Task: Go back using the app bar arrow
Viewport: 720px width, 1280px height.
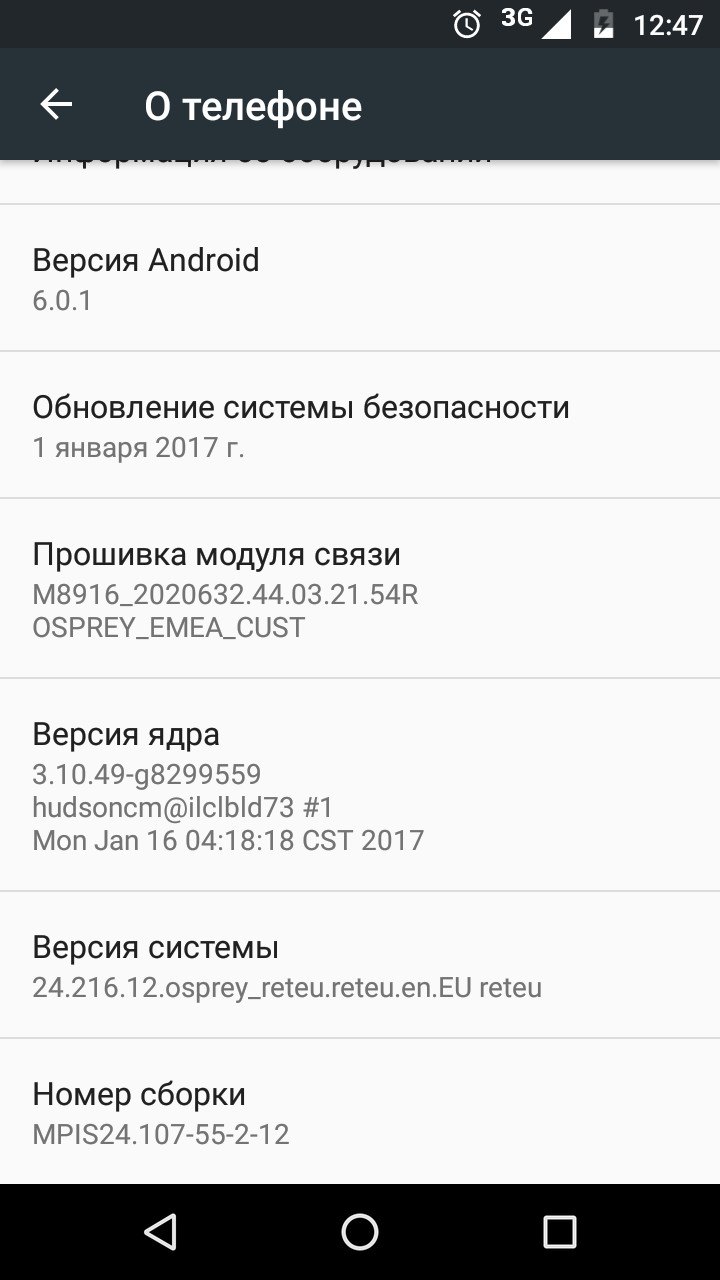Action: (x=56, y=105)
